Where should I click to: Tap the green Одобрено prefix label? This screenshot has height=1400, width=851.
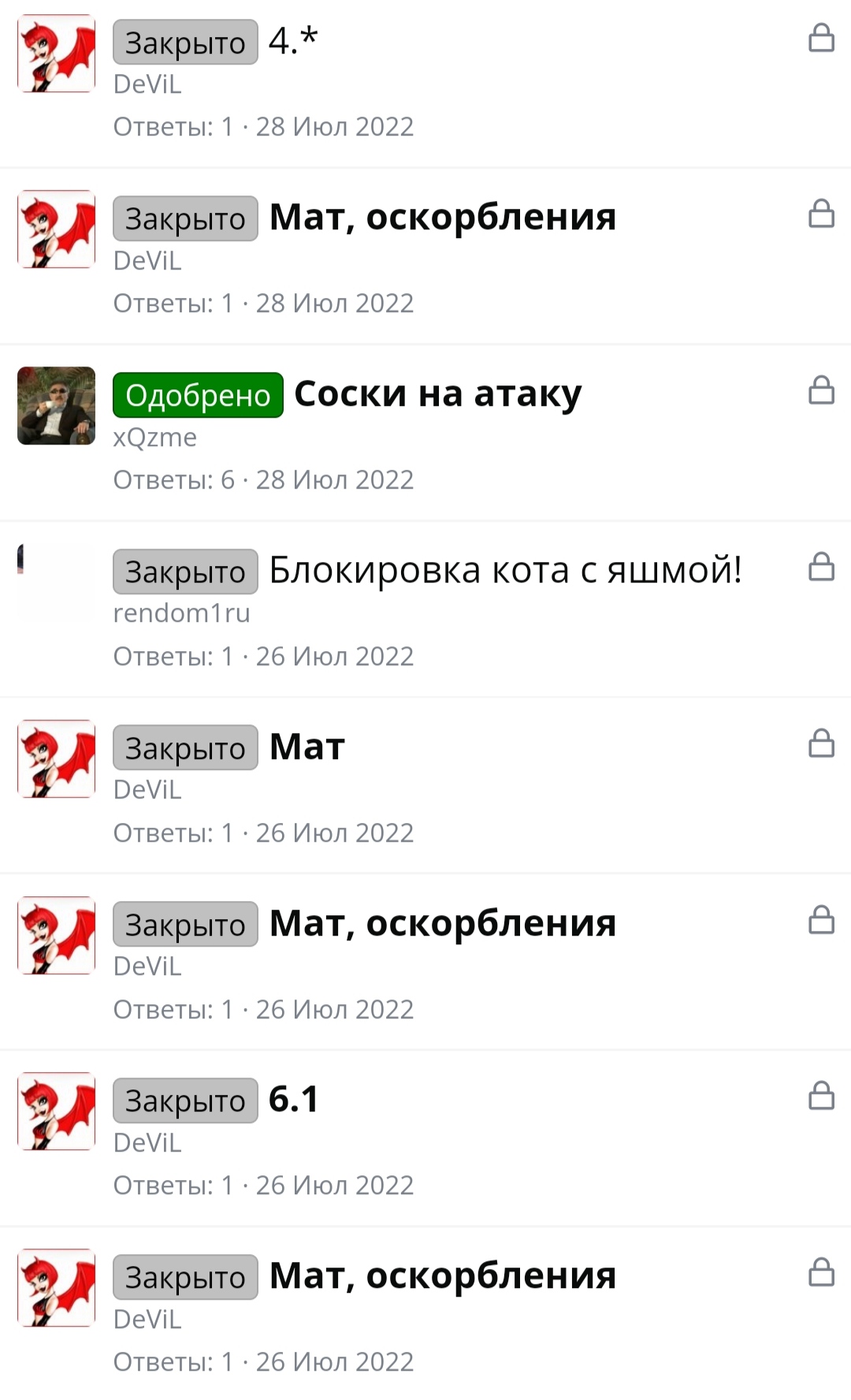click(x=198, y=395)
